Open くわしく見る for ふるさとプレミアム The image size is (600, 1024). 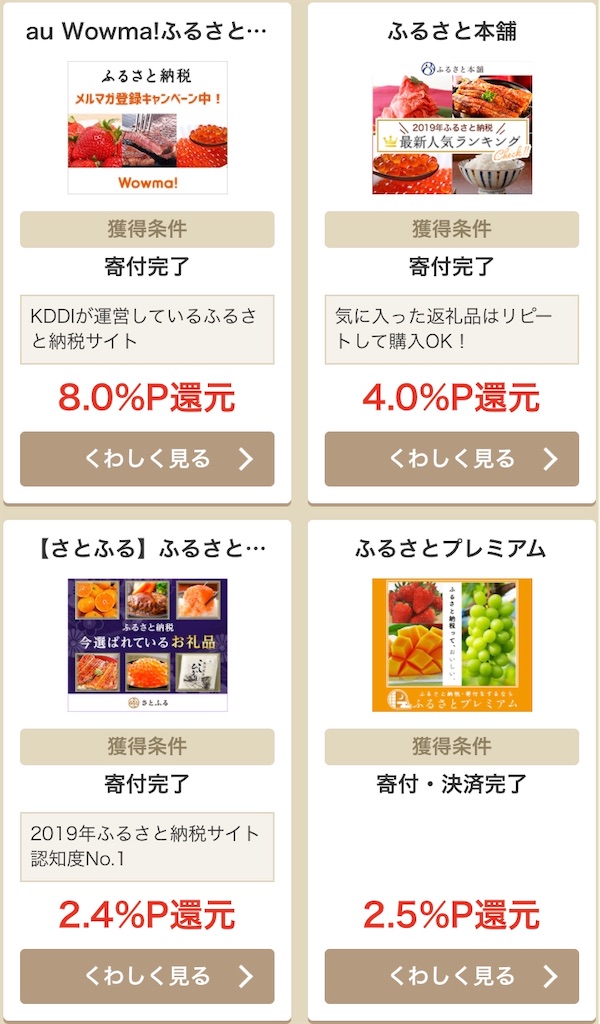451,976
